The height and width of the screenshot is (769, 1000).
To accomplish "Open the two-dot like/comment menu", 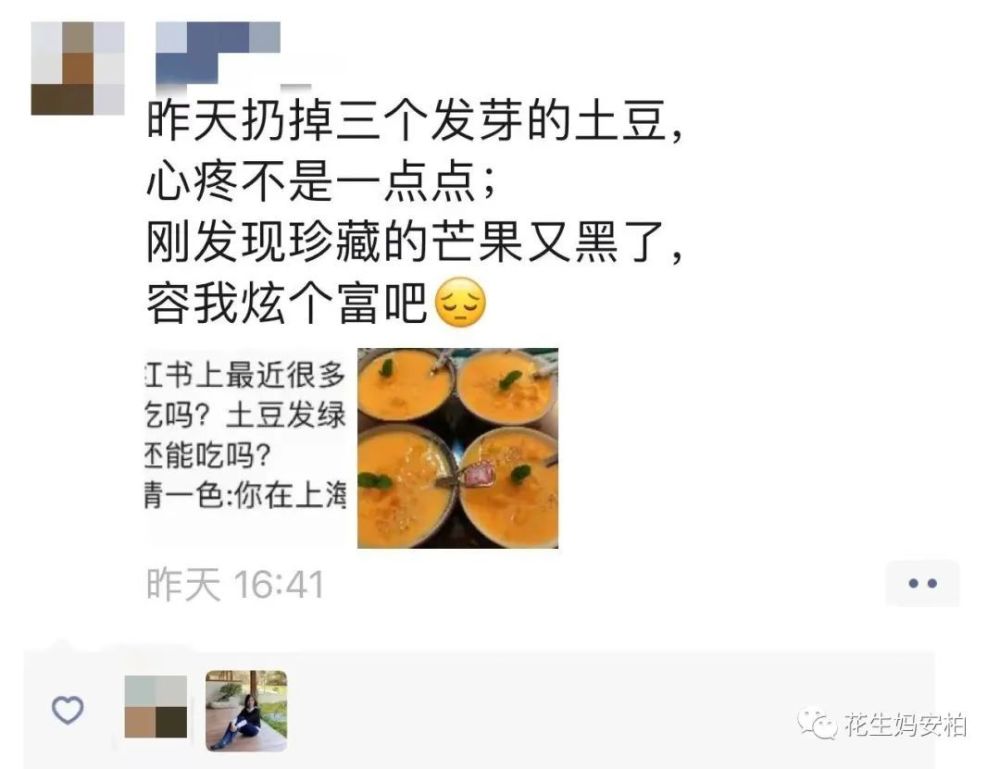I will (922, 583).
